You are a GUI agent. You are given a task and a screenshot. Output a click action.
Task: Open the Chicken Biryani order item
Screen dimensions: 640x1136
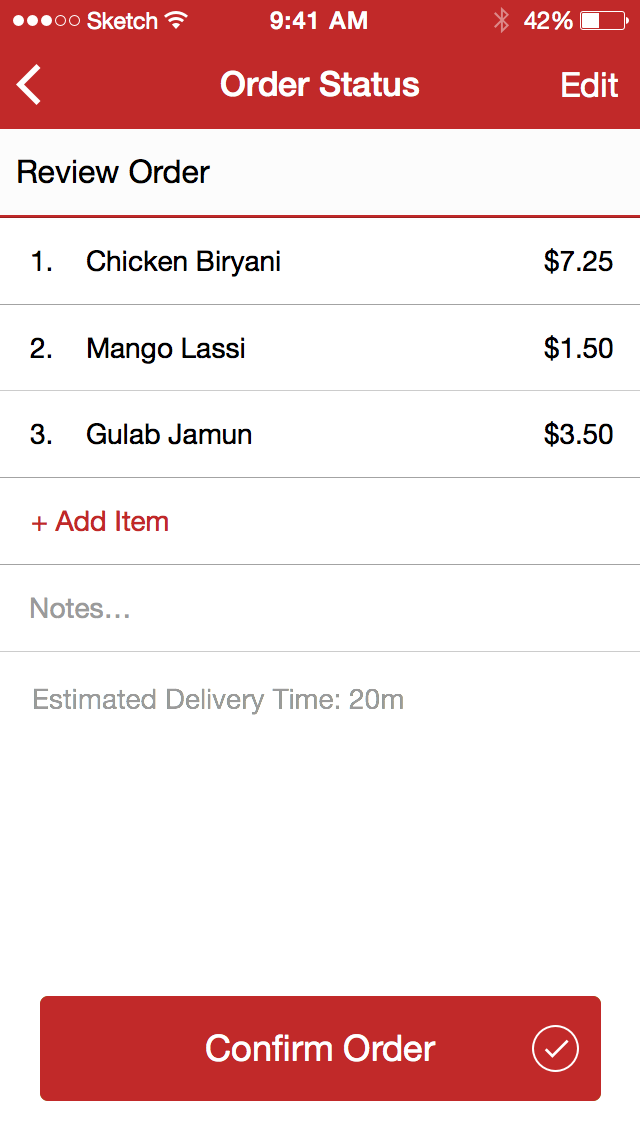(320, 261)
